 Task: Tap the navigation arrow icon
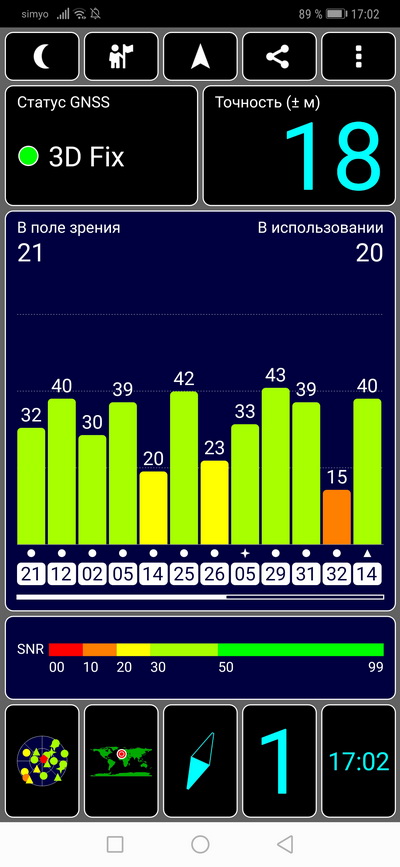coord(200,57)
